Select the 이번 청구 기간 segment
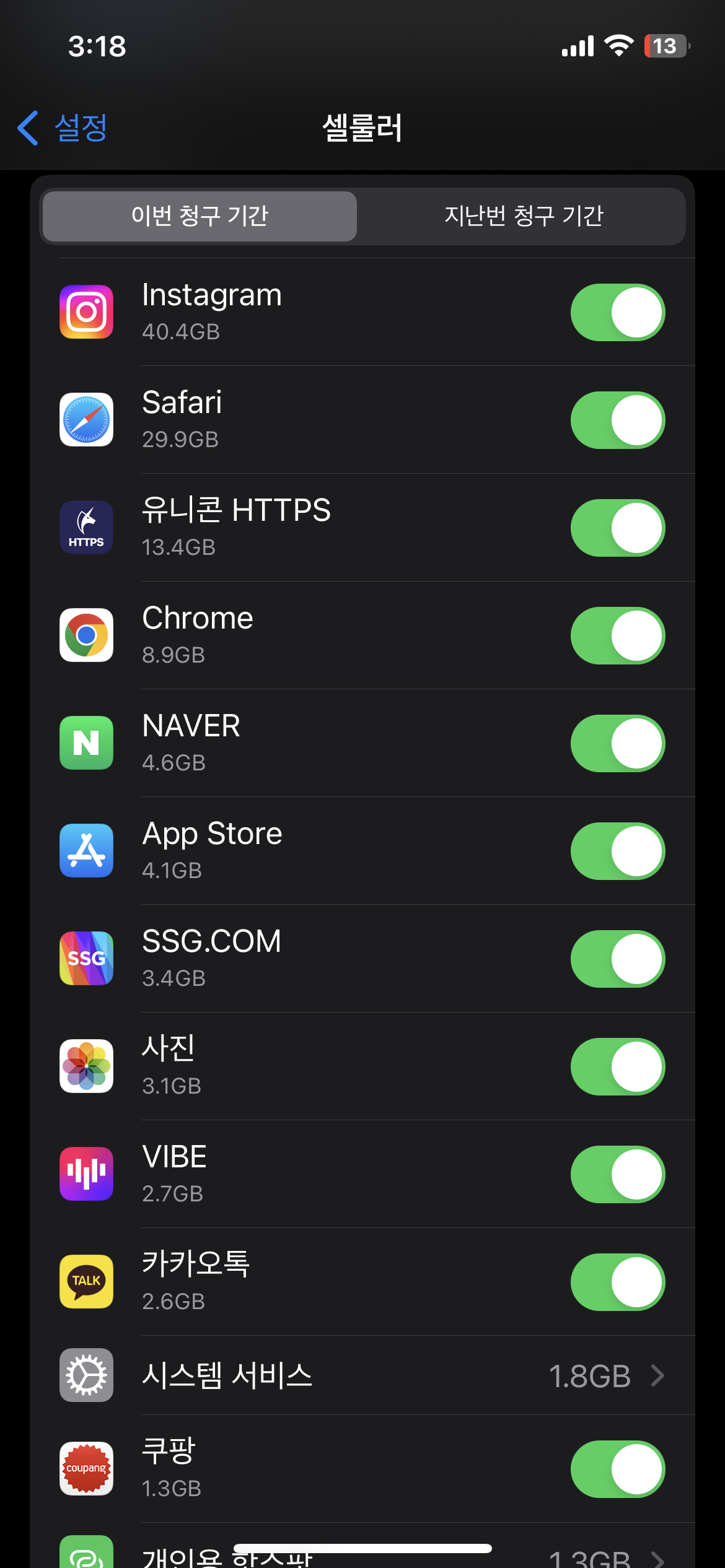The width and height of the screenshot is (725, 1568). pyautogui.click(x=200, y=216)
